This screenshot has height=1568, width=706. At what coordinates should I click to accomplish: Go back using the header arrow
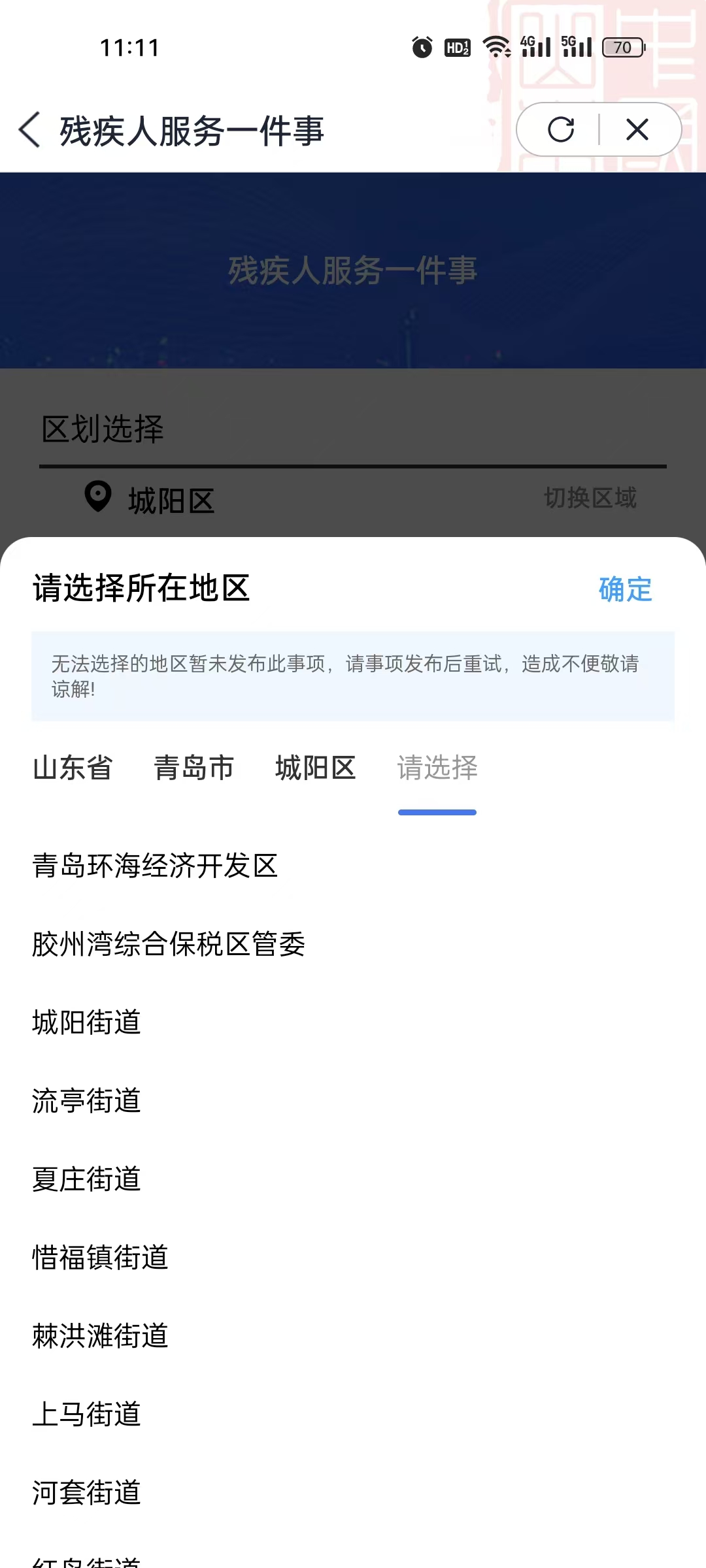pos(30,129)
